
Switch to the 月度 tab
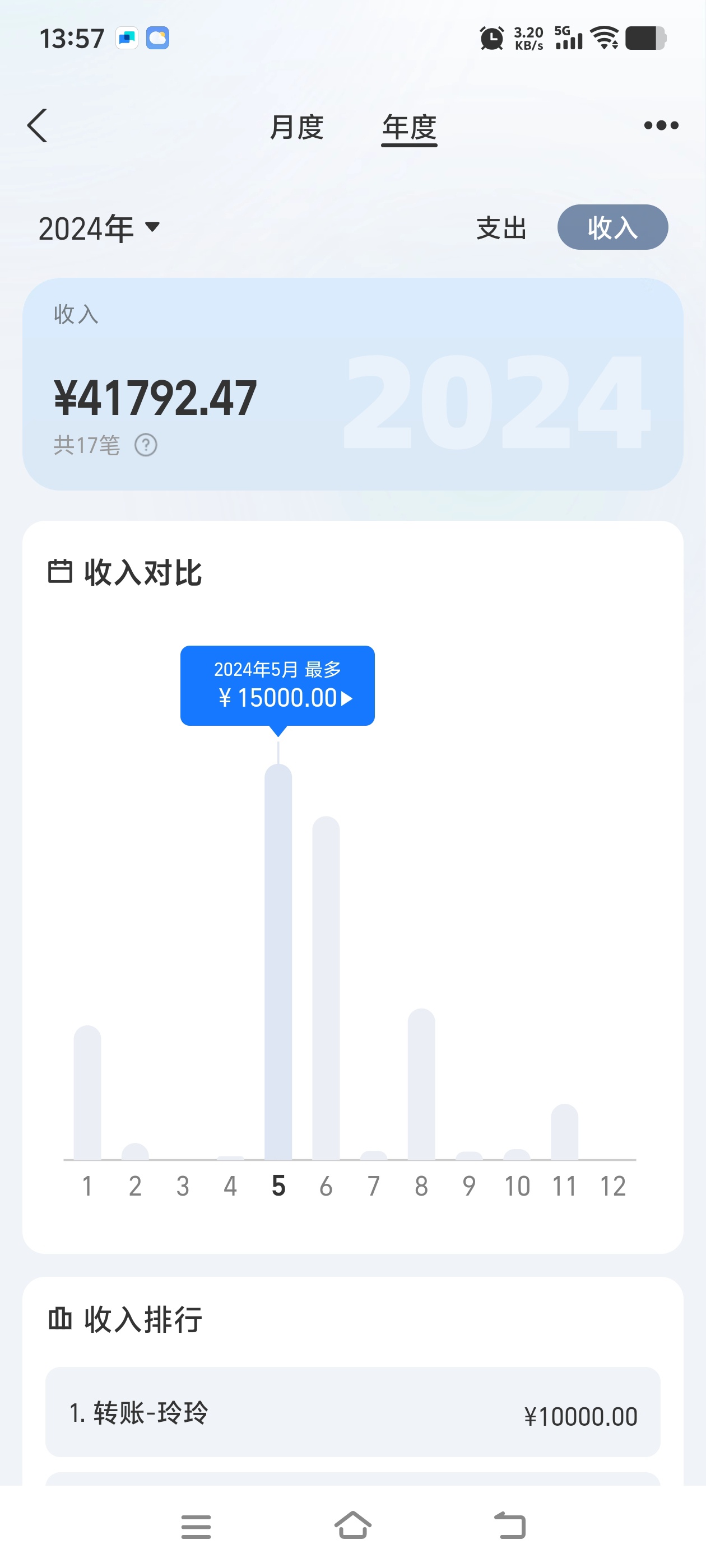click(296, 127)
